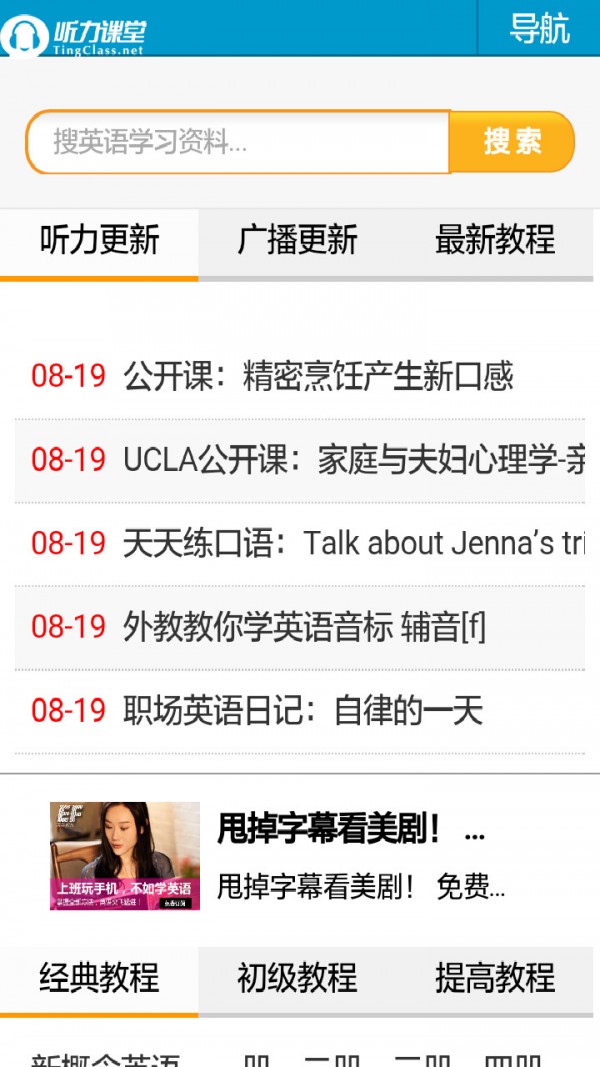Switch to the 广播更新 tab

coord(297,241)
